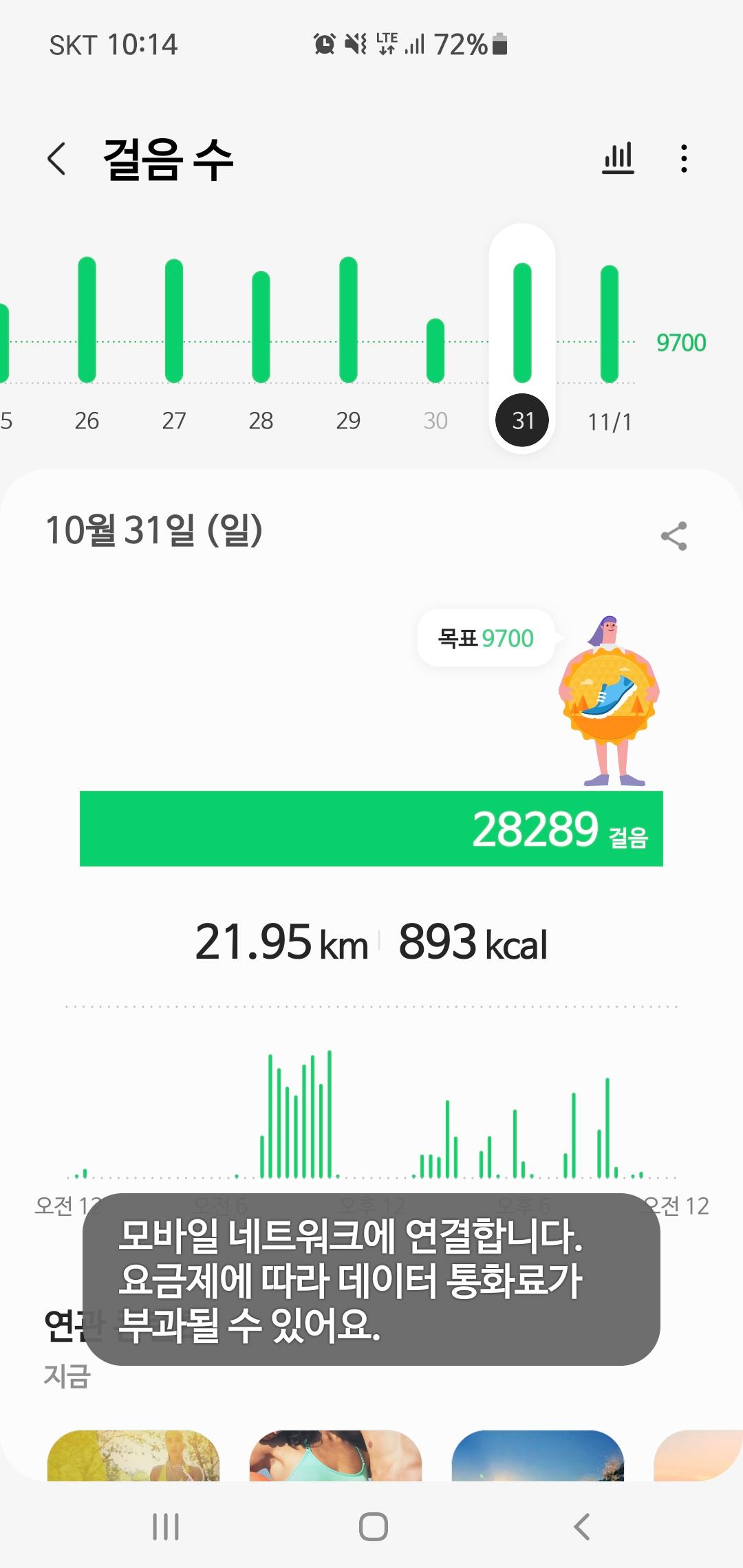Share the October 31 step record
The width and height of the screenshot is (743, 1568).
point(674,536)
